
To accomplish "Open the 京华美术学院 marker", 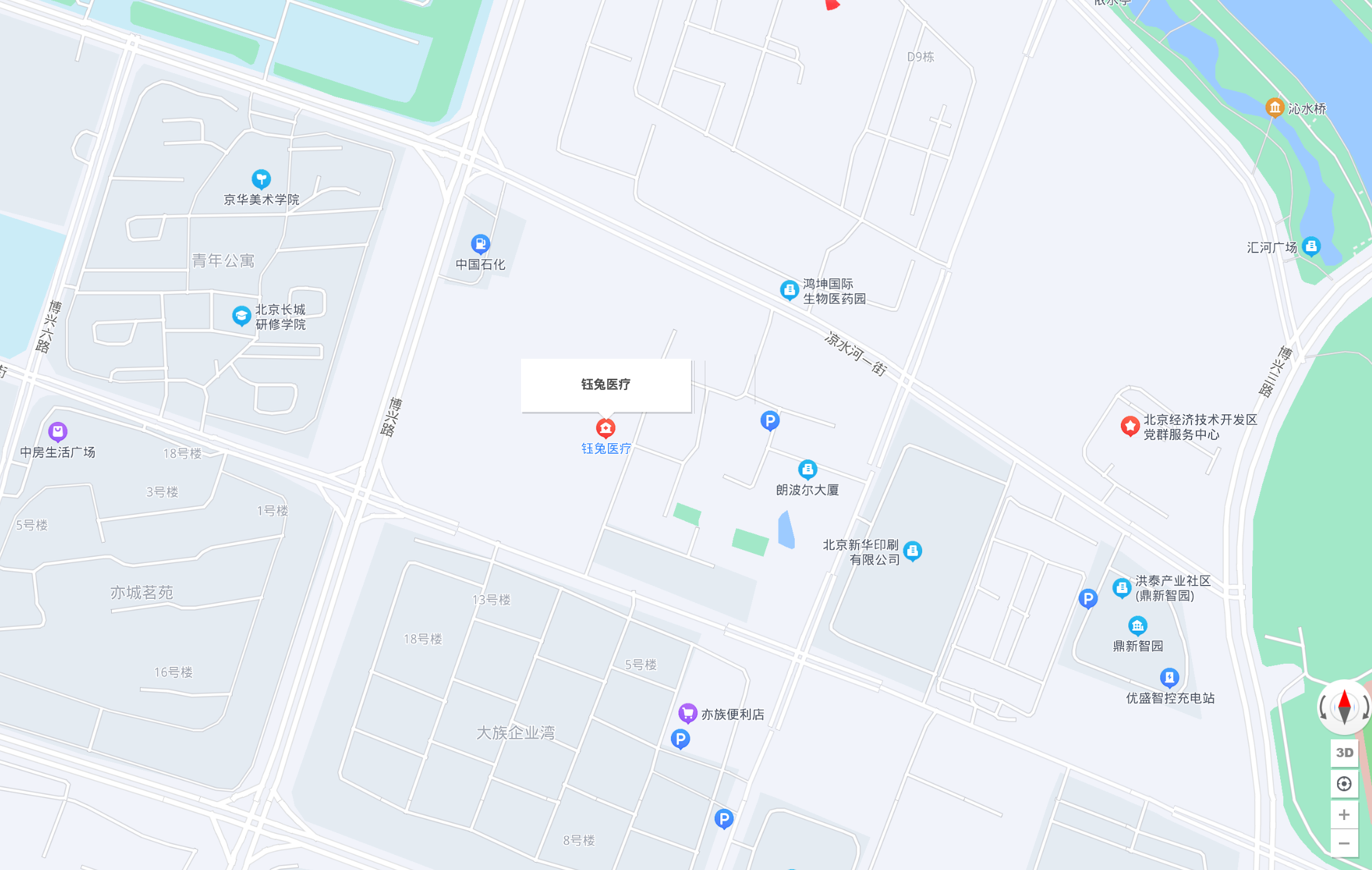I will (261, 179).
